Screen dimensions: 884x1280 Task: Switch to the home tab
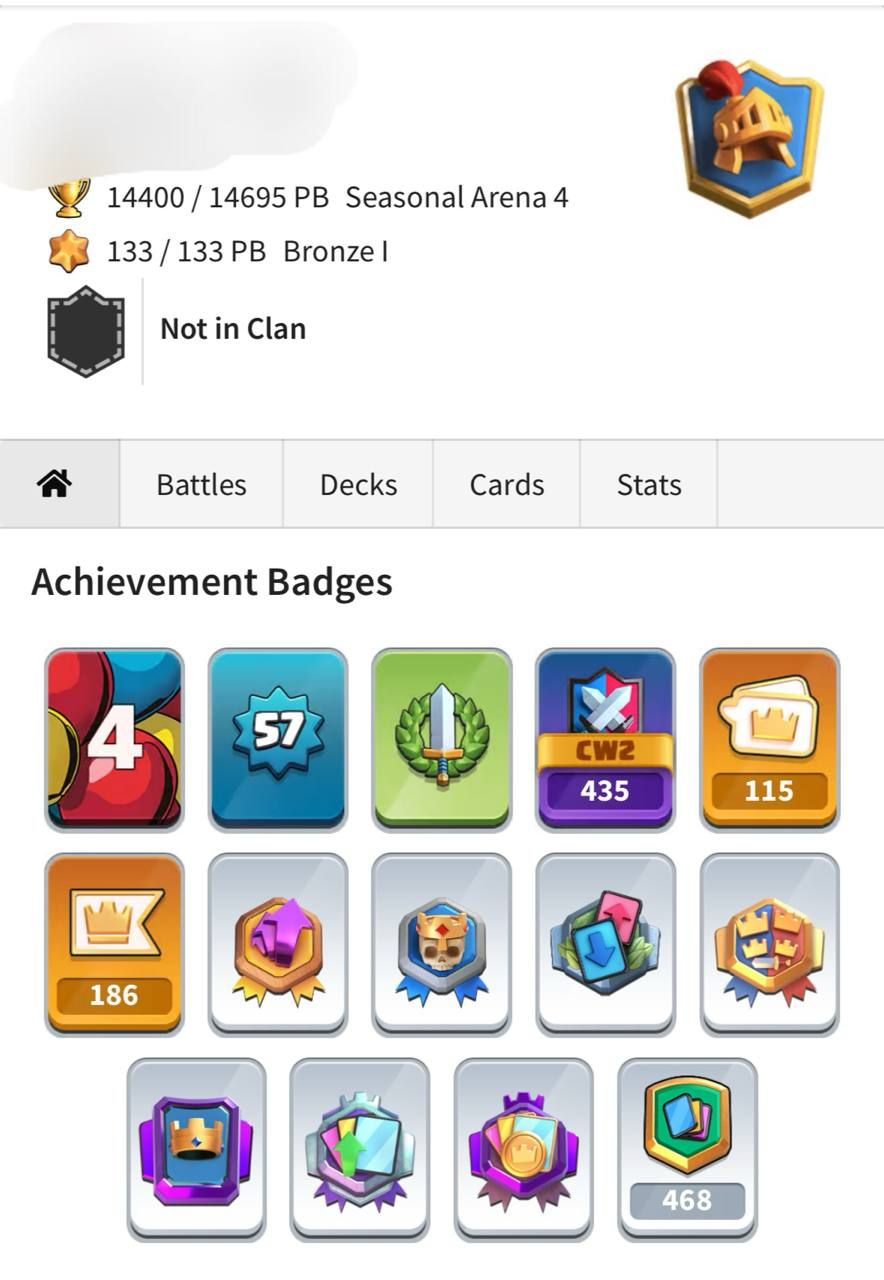tap(55, 484)
